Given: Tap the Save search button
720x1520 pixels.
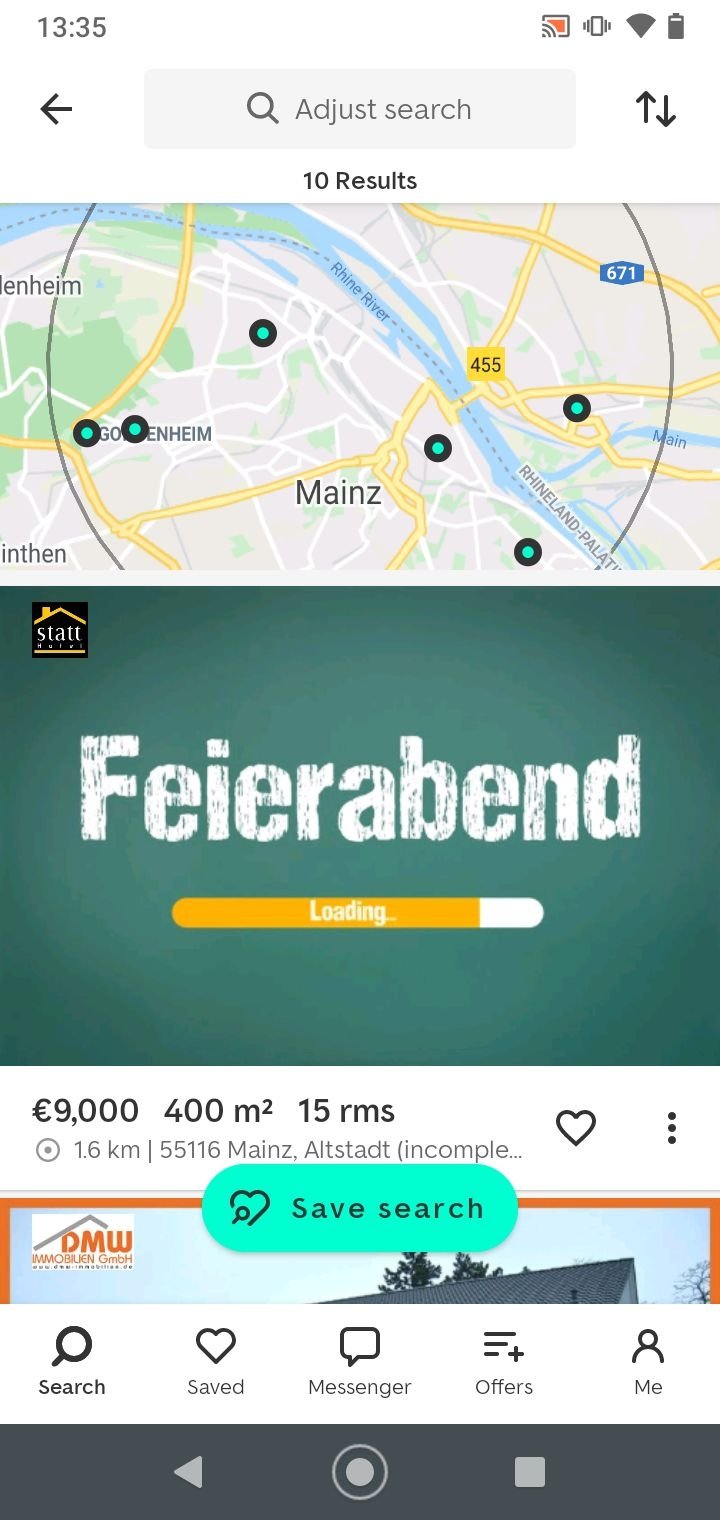Looking at the screenshot, I should [x=360, y=1208].
